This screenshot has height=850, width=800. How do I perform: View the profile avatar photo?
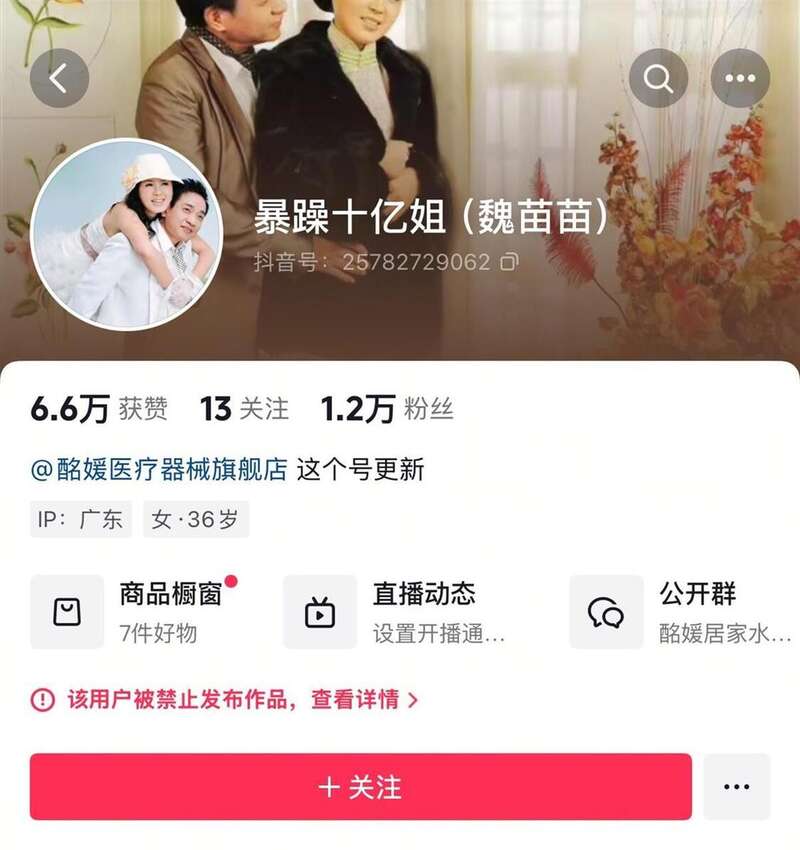[x=127, y=234]
